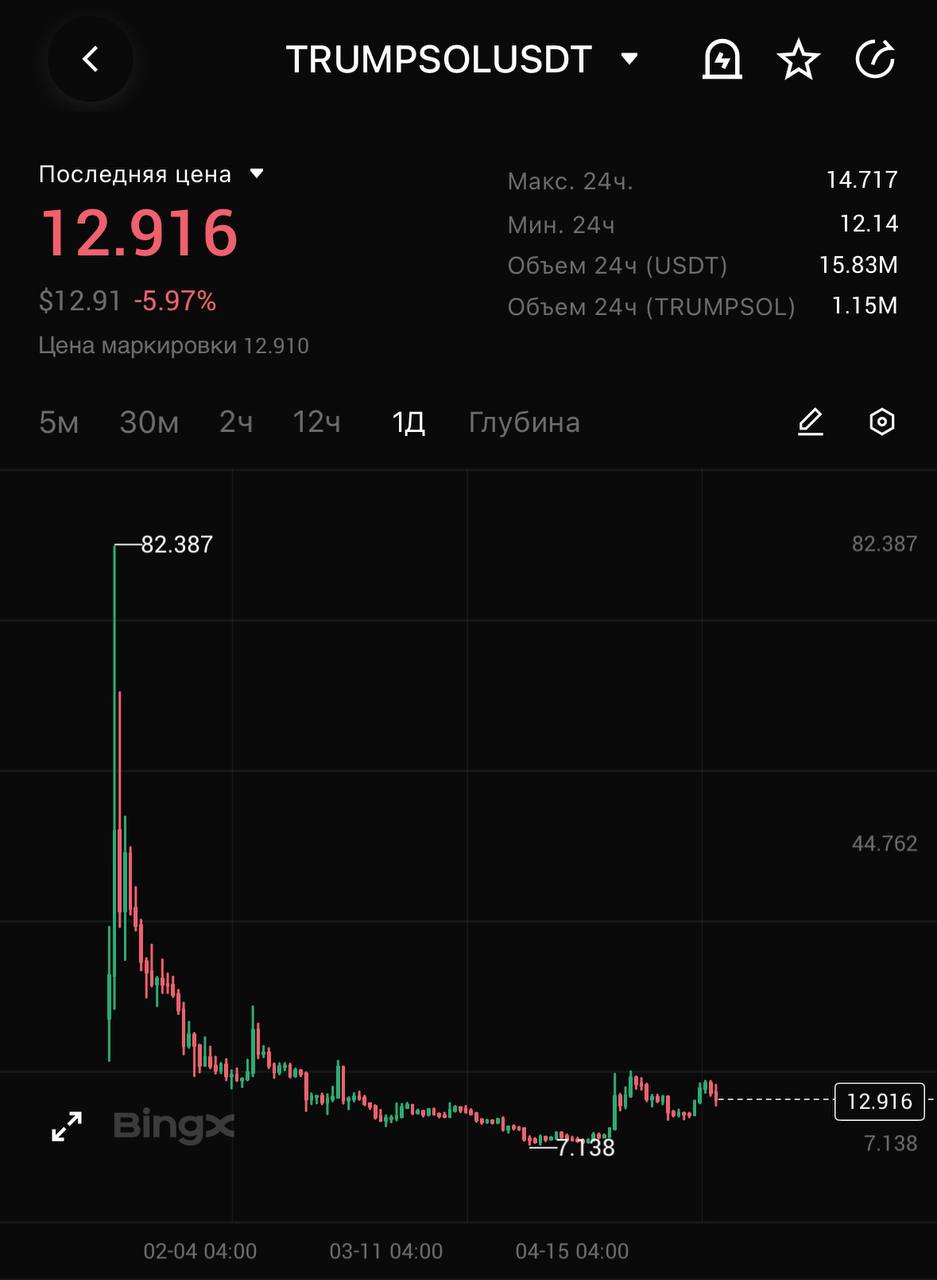Viewport: 937px width, 1280px height.
Task: Expand the Последняя цена price type dropdown
Action: click(256, 174)
